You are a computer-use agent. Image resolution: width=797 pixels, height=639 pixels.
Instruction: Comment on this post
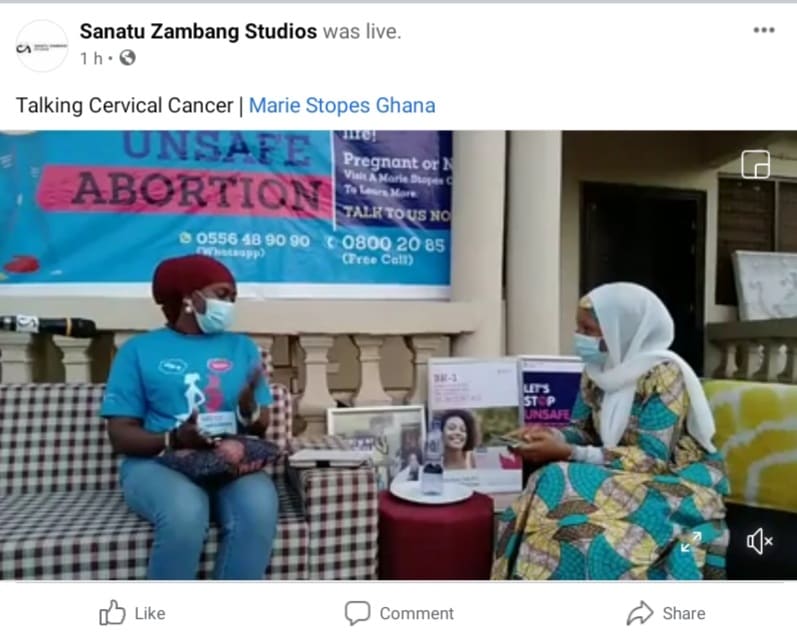(399, 612)
